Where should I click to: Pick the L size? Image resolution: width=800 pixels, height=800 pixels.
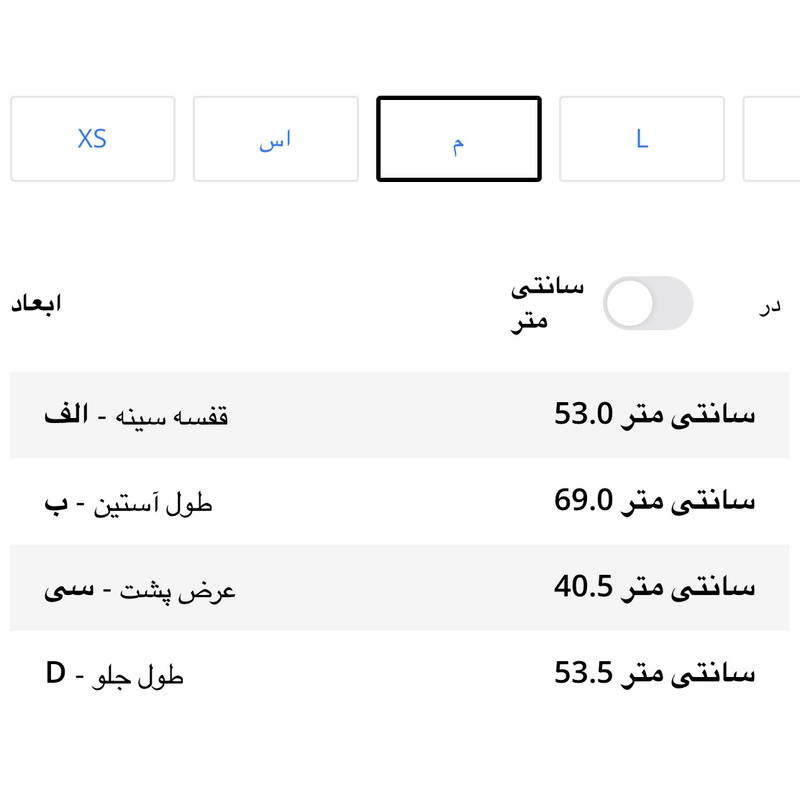tap(641, 139)
